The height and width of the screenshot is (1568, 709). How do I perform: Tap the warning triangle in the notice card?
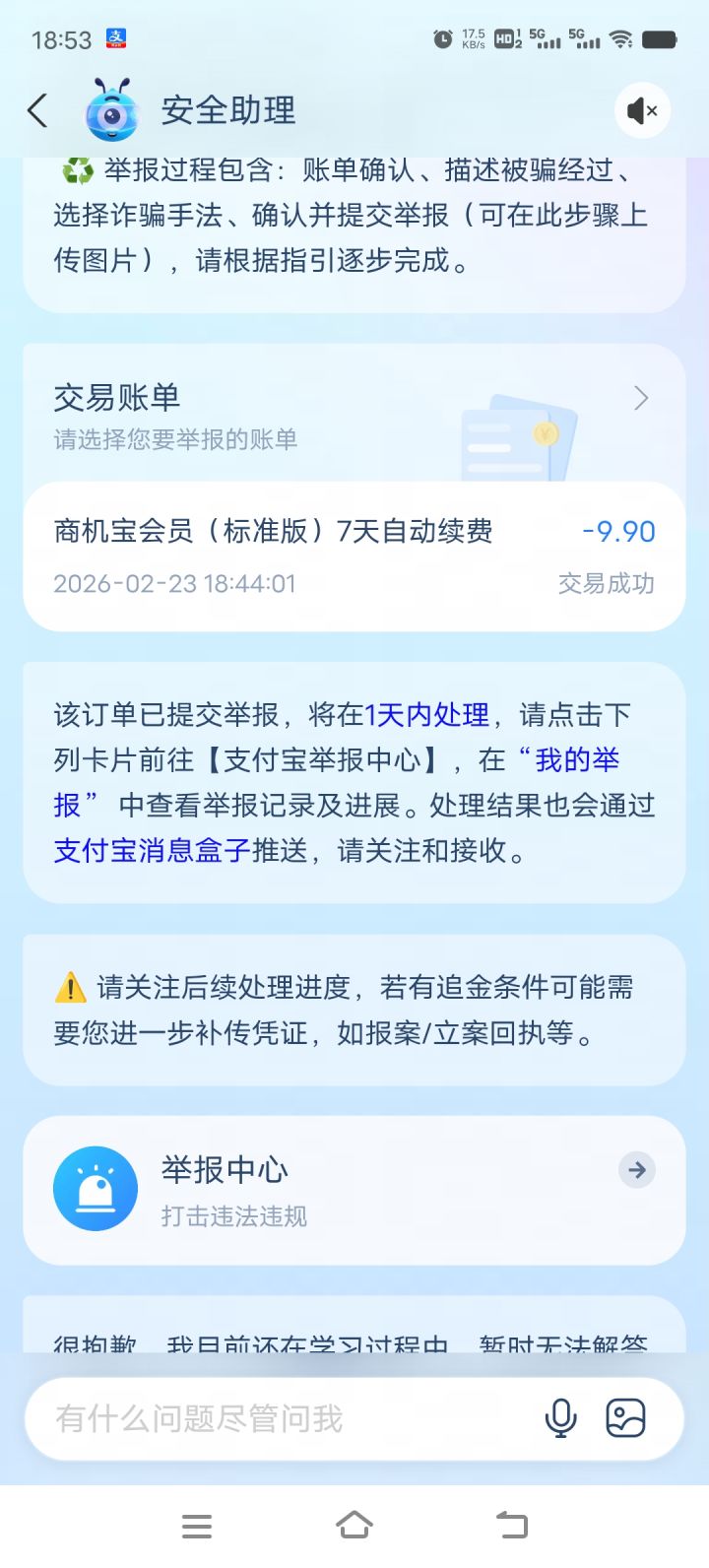coord(69,986)
